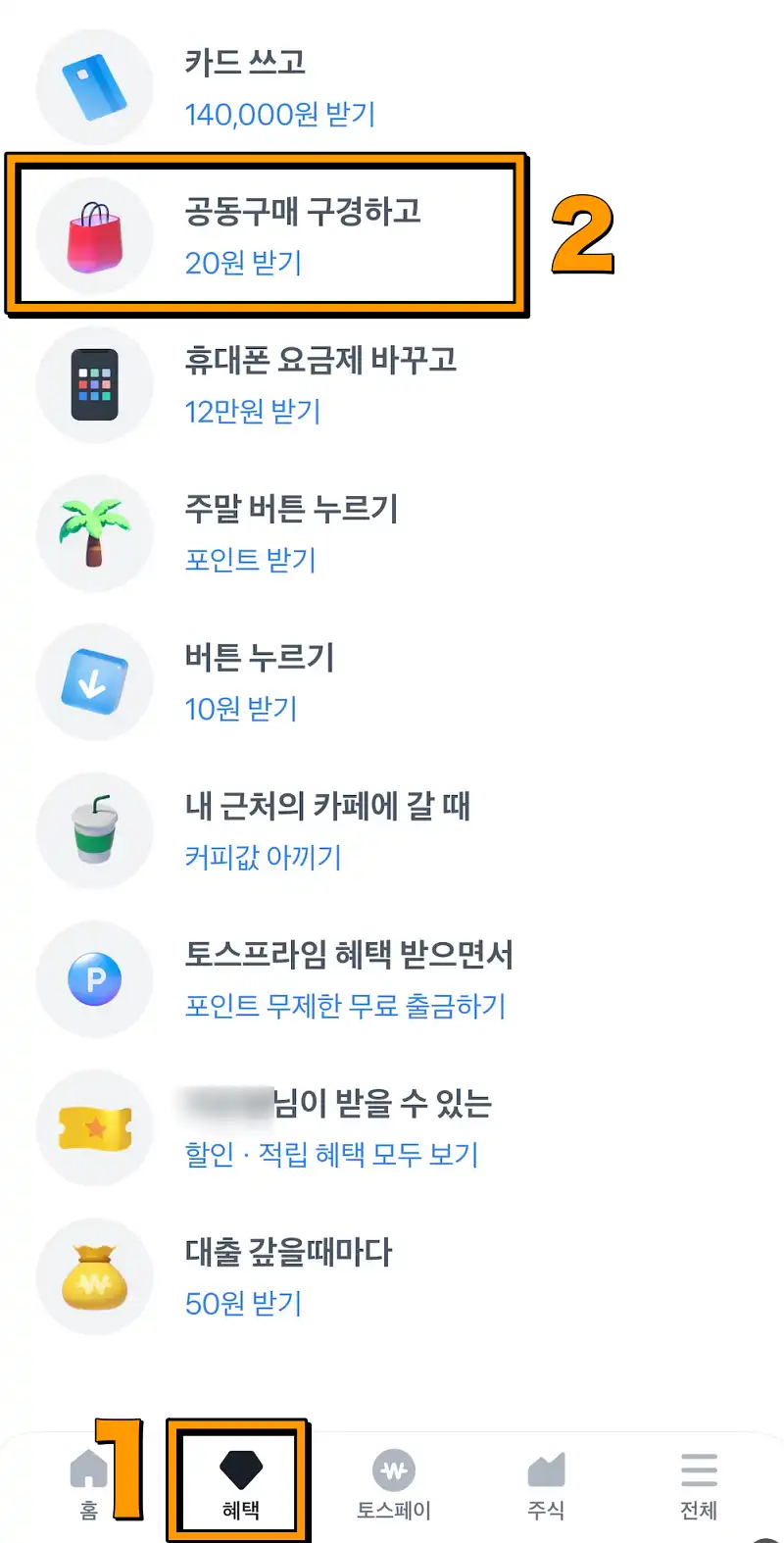The height and width of the screenshot is (1543, 784).
Task: Tap the 공동구매 구경하고 list item
Action: click(x=304, y=212)
